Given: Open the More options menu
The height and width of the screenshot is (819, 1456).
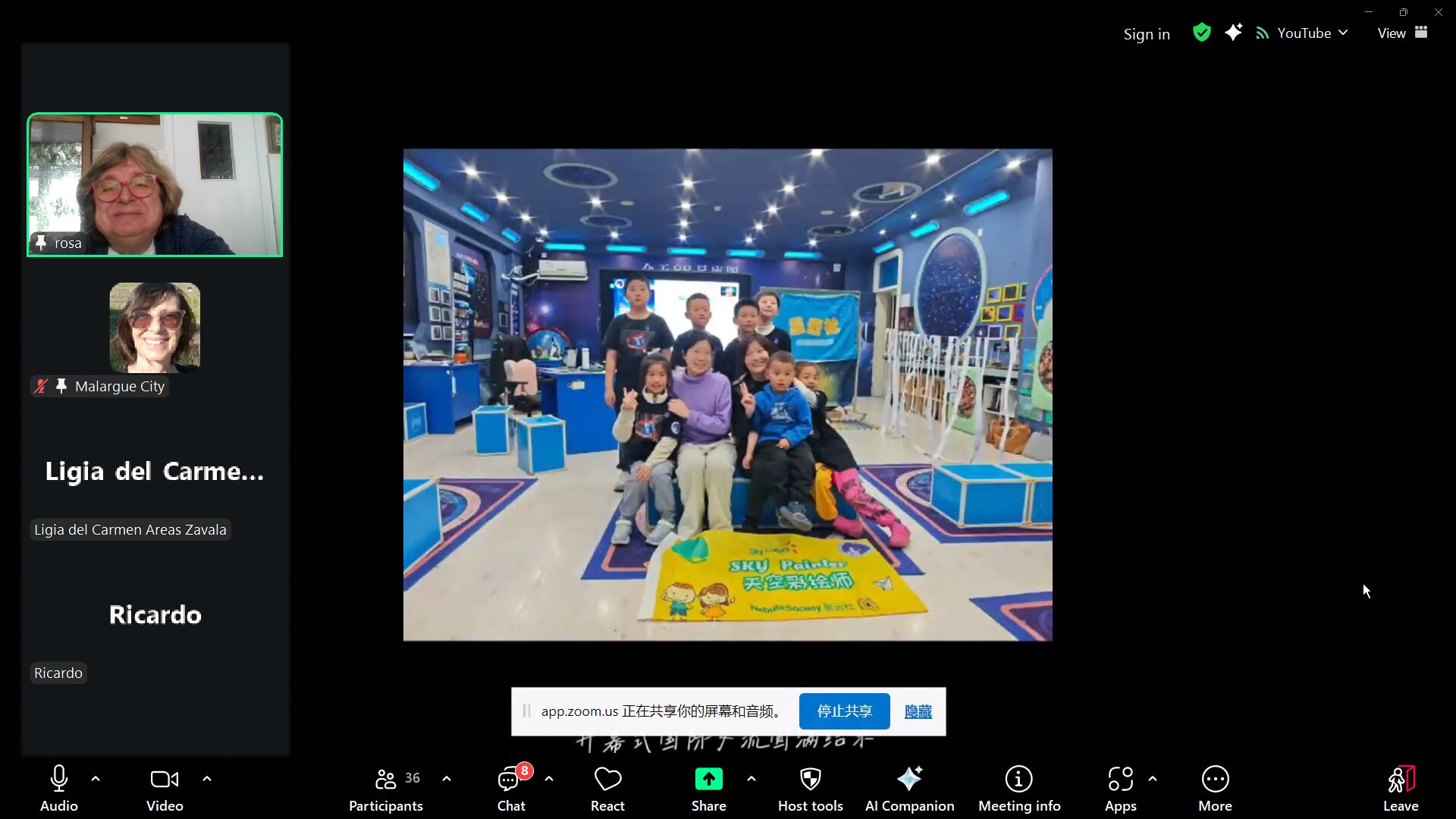Looking at the screenshot, I should click(x=1215, y=788).
